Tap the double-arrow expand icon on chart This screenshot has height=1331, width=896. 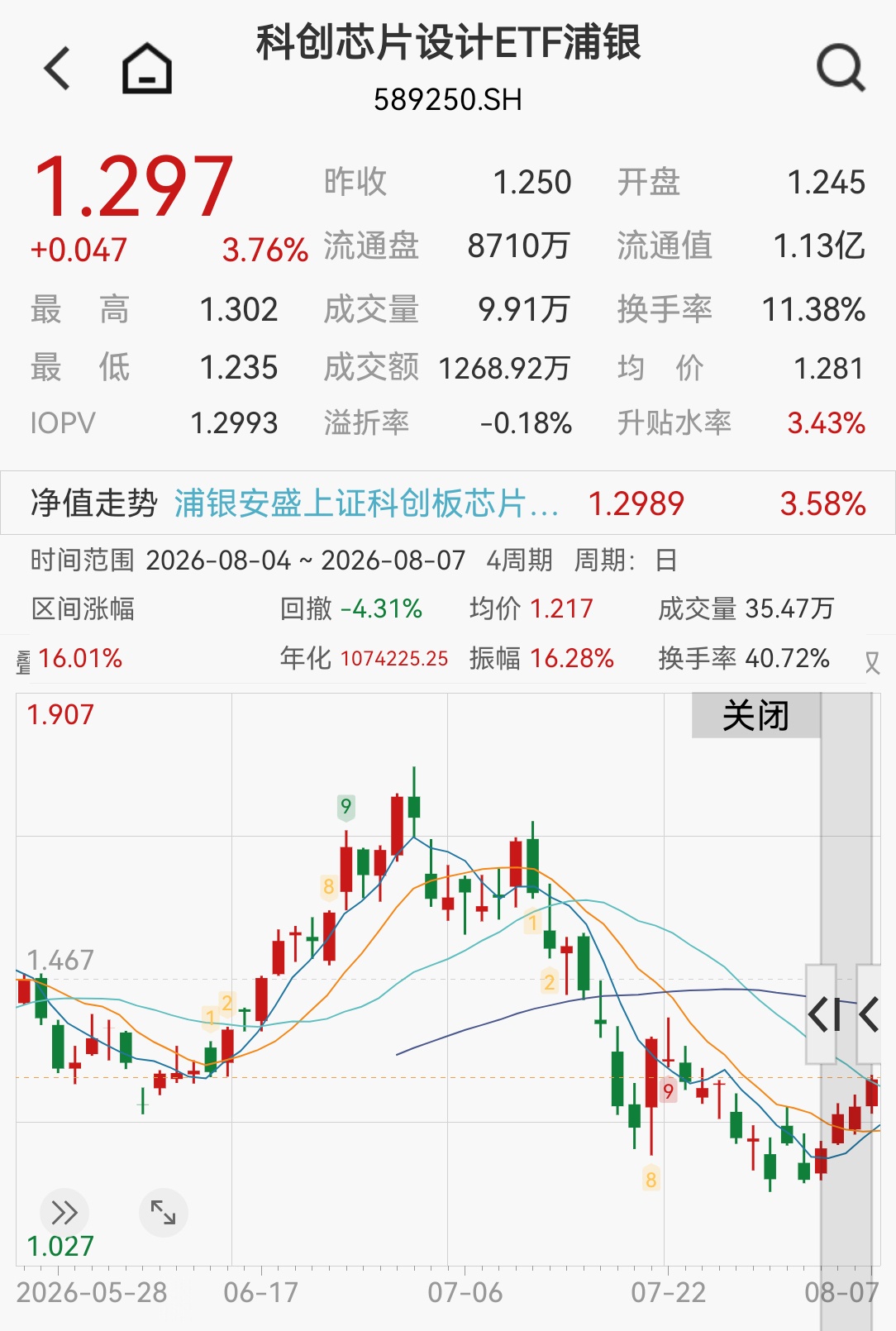point(64,1213)
